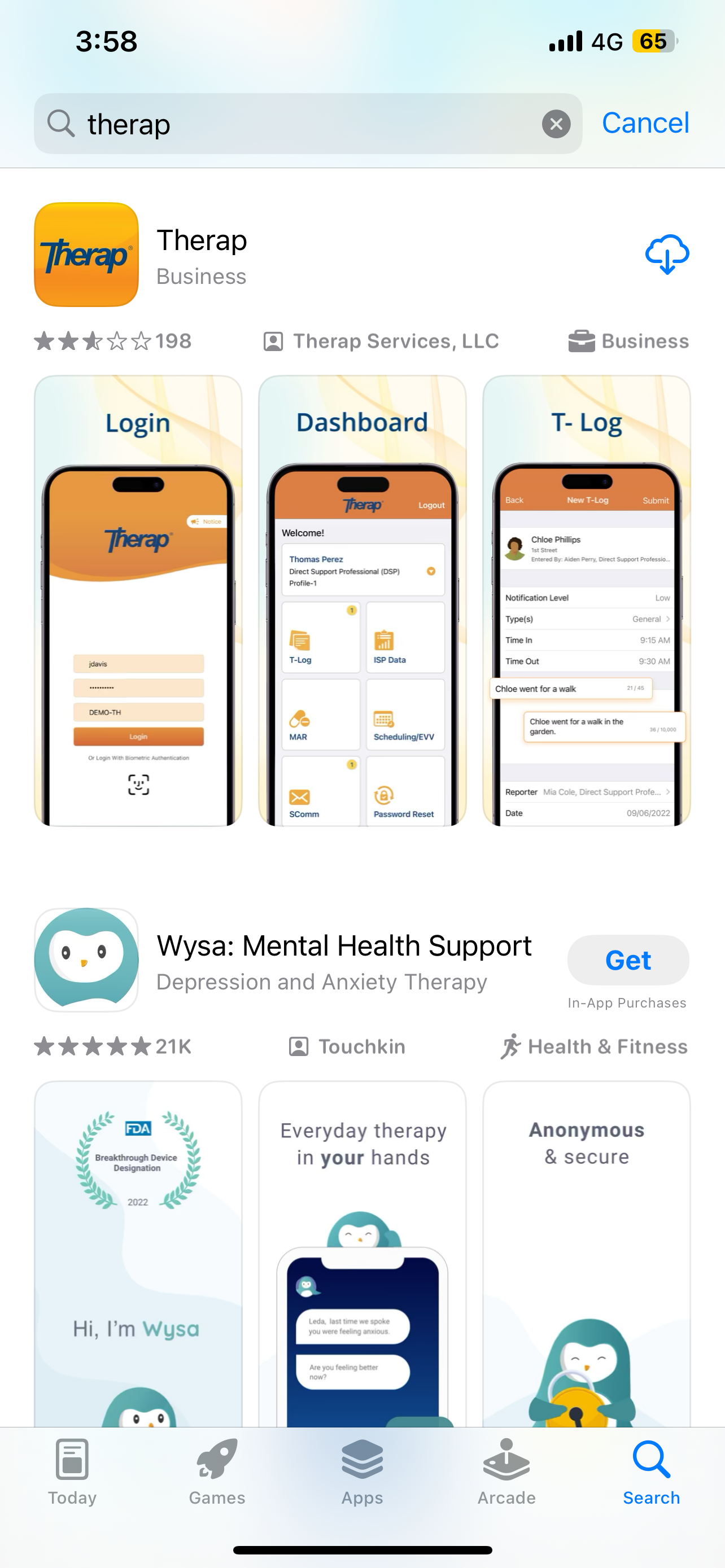View Wysa's "Anonymous & secure" screenshot
The width and height of the screenshot is (725, 1568).
point(586,1254)
